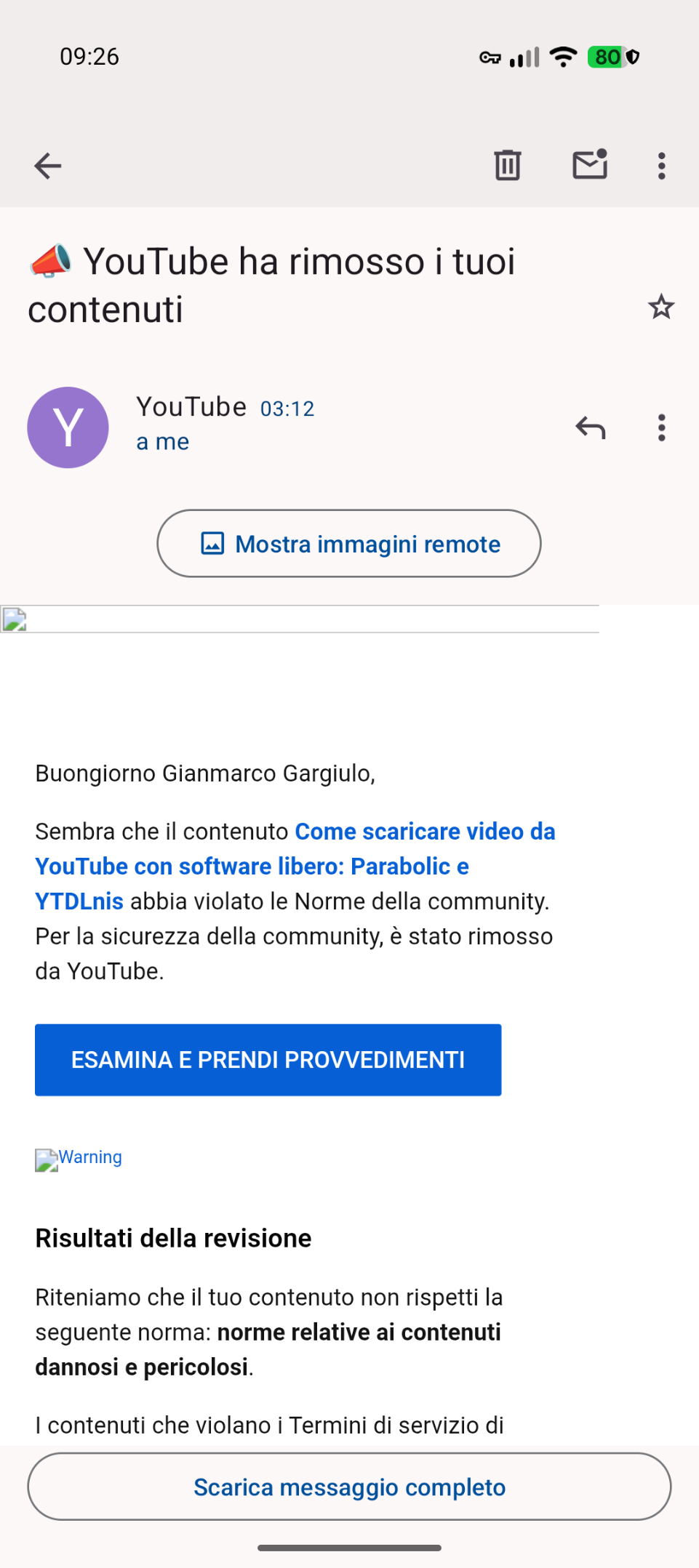Viewport: 699px width, 1568px height.
Task: Tap ESAMINA E PRENDI PROVVEDIMENTI button
Action: [268, 1059]
